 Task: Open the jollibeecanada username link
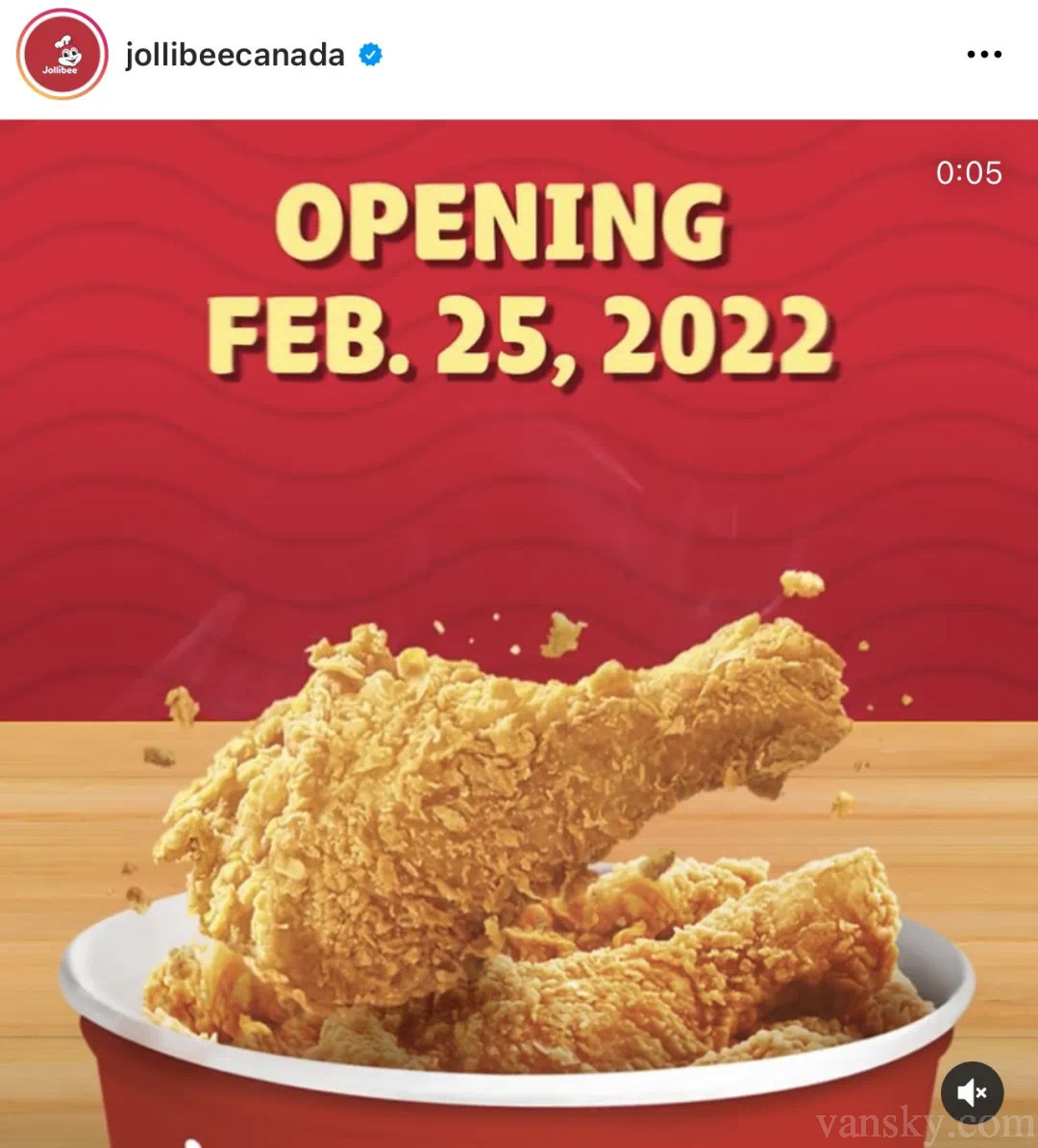[x=235, y=55]
